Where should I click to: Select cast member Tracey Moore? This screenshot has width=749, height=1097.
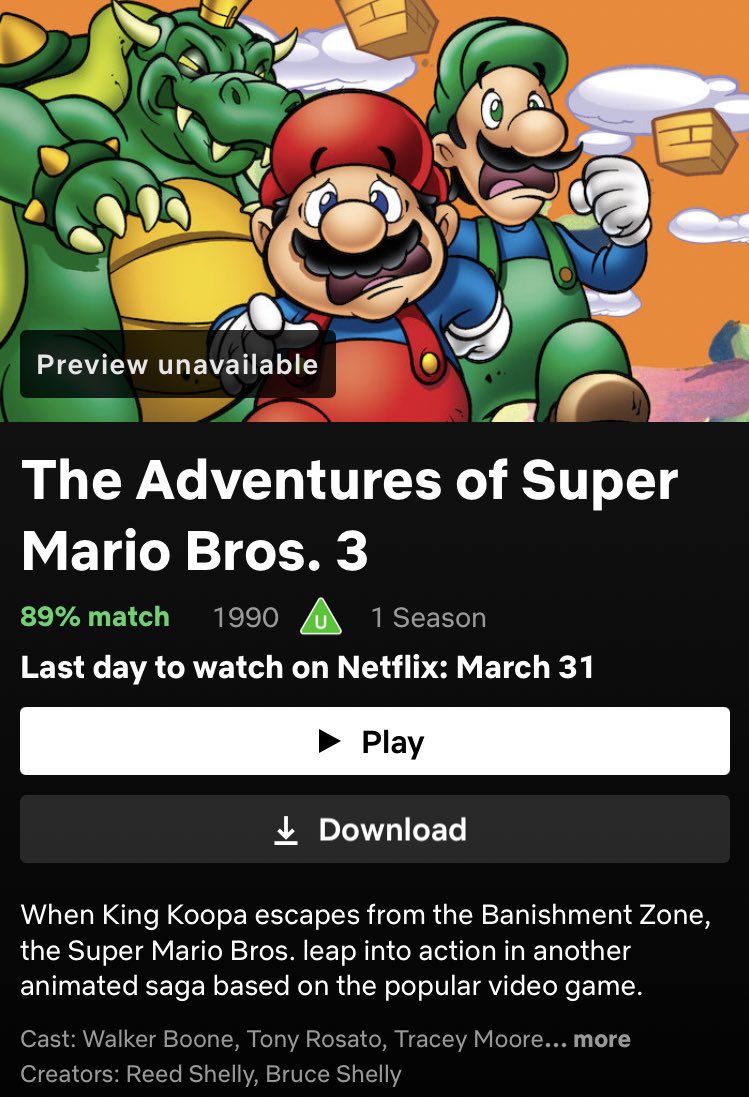pos(470,1040)
